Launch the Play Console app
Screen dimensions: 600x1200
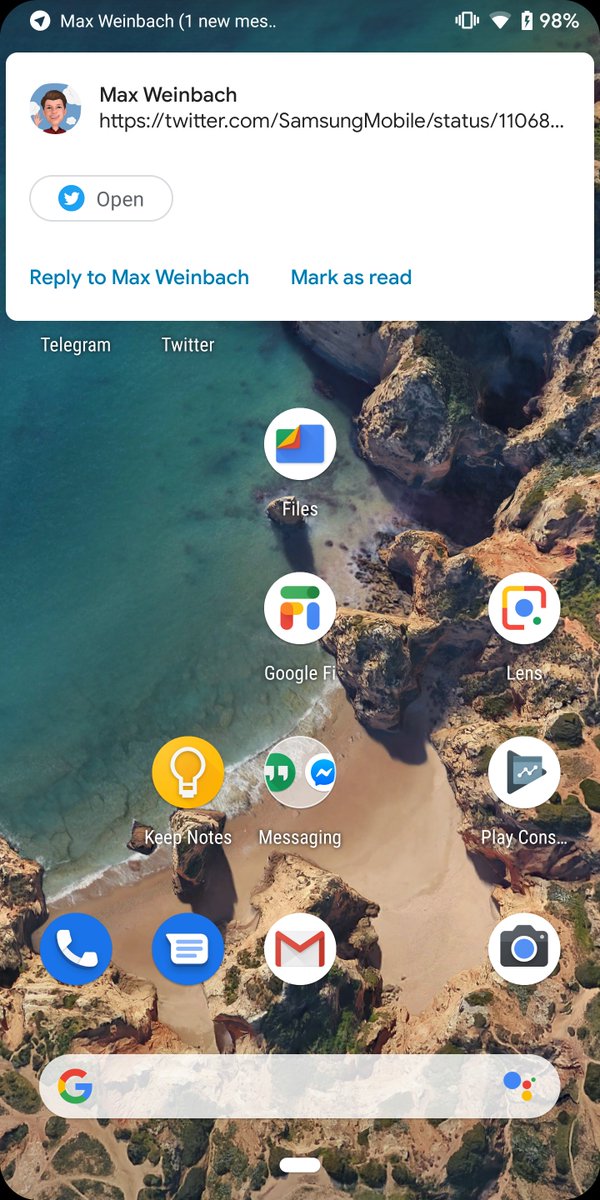(x=524, y=772)
